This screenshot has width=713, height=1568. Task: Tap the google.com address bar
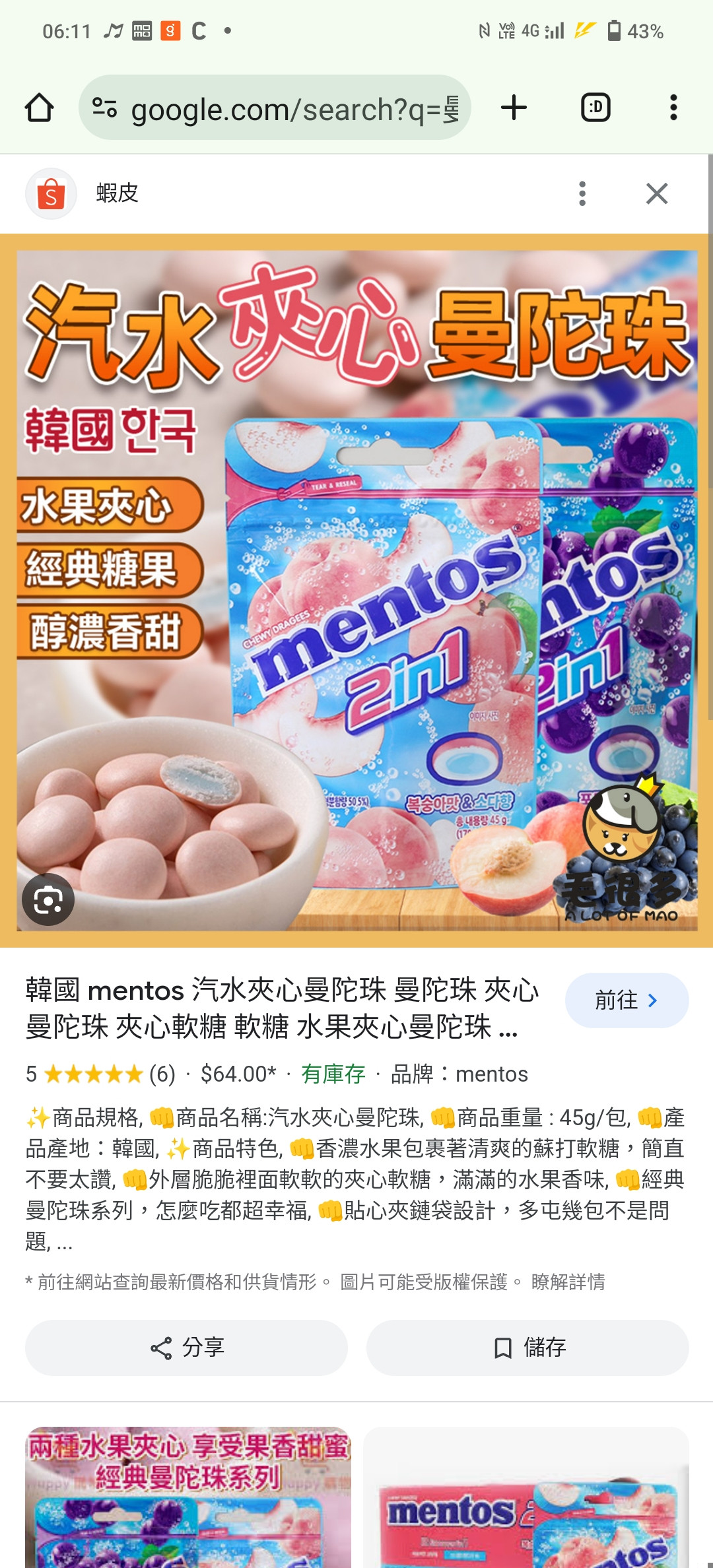point(275,108)
